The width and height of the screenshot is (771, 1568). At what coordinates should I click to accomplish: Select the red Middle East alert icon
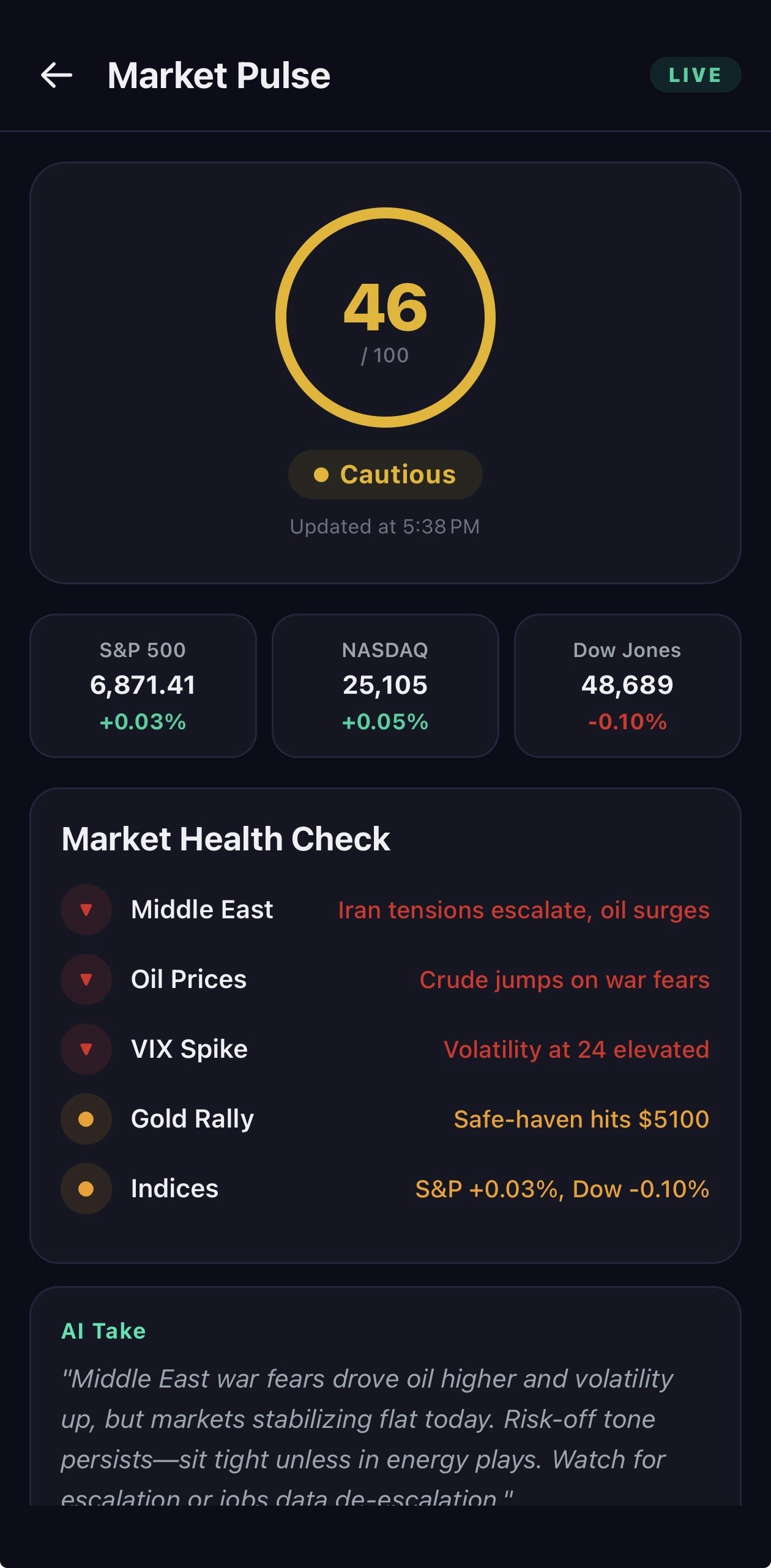pyautogui.click(x=87, y=910)
